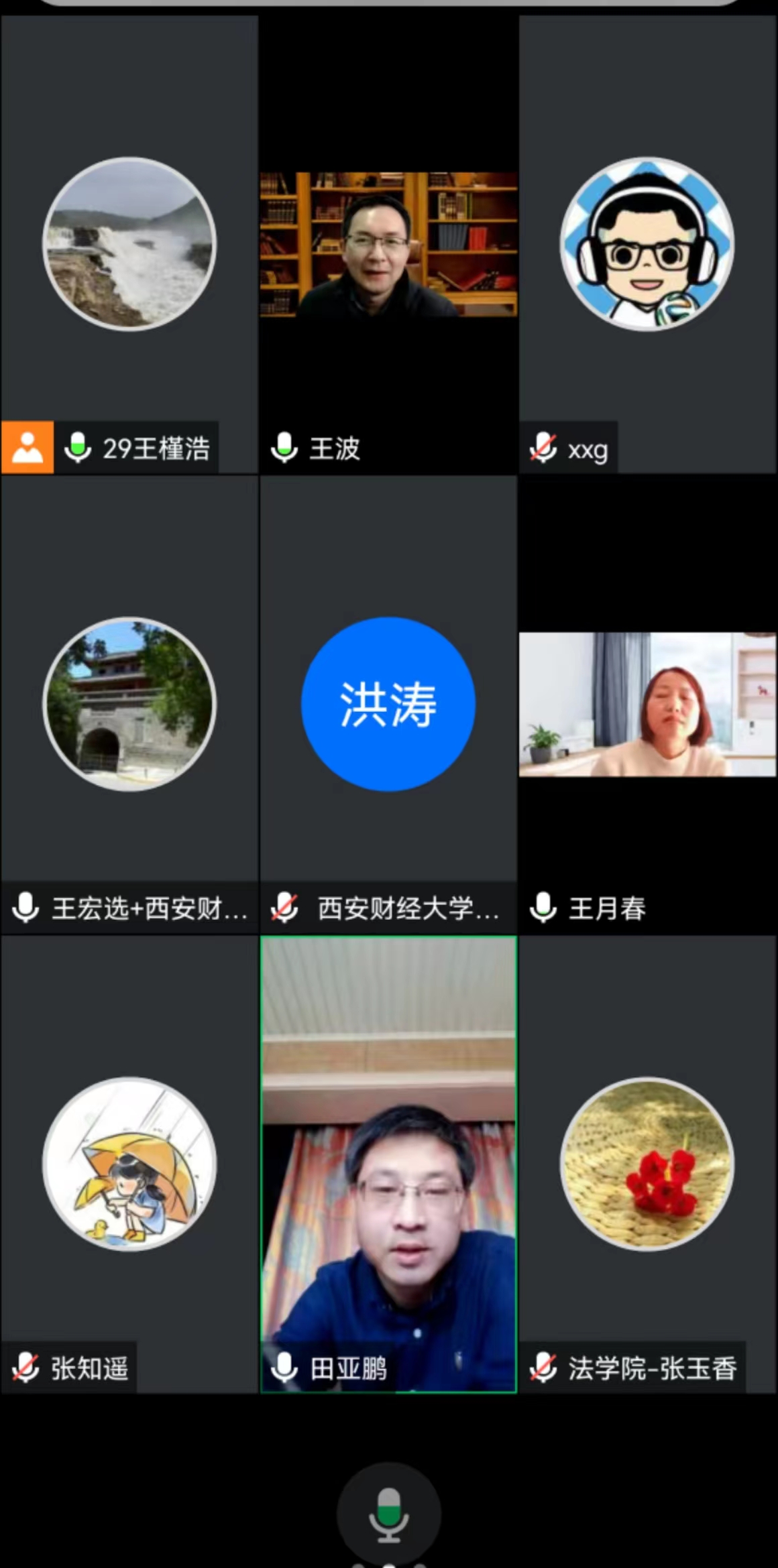
Task: Mute your microphone with the bottom mic button
Action: (388, 1514)
